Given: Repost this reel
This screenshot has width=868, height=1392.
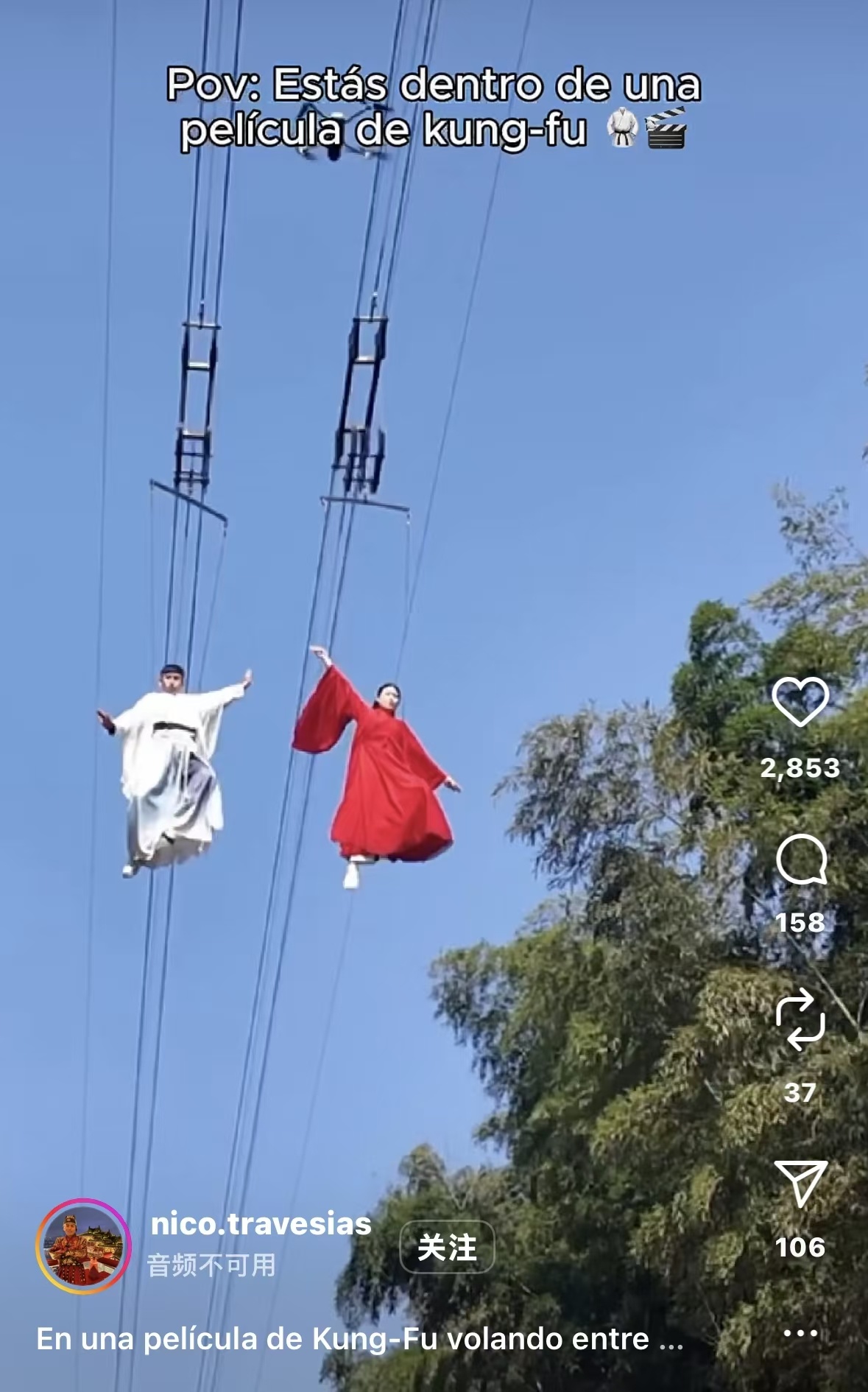Looking at the screenshot, I should point(800,1020).
